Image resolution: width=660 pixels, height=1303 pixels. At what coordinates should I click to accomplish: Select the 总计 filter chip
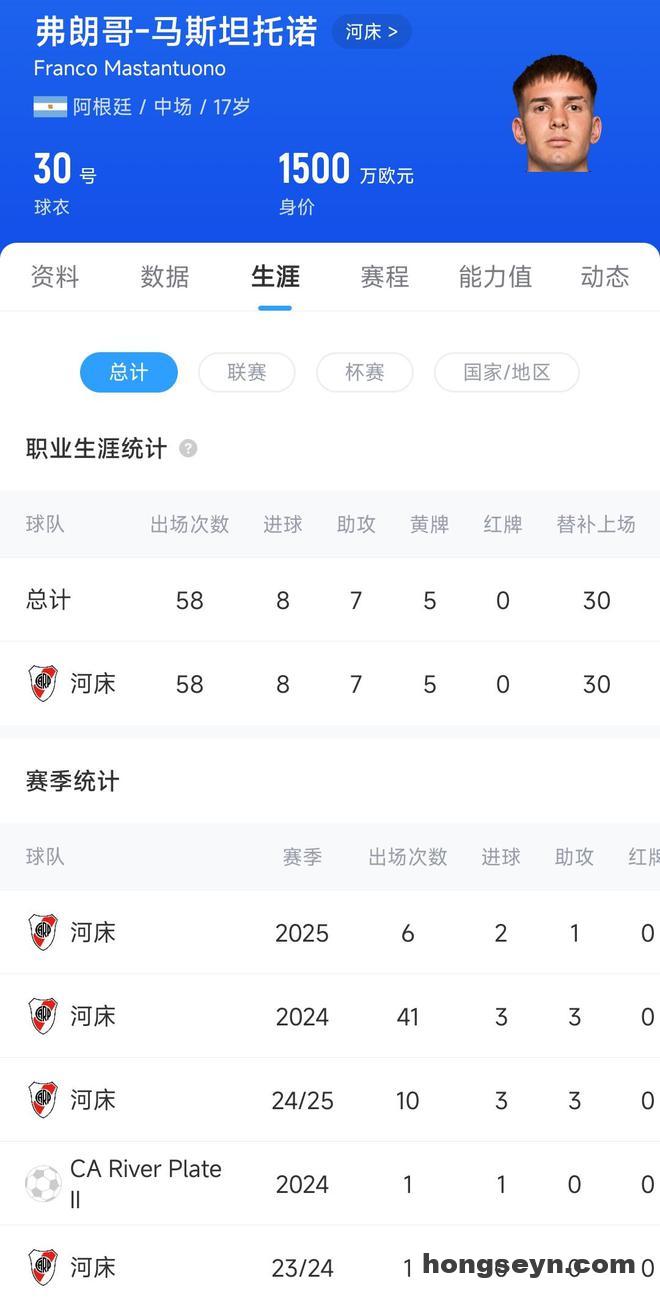pos(129,372)
